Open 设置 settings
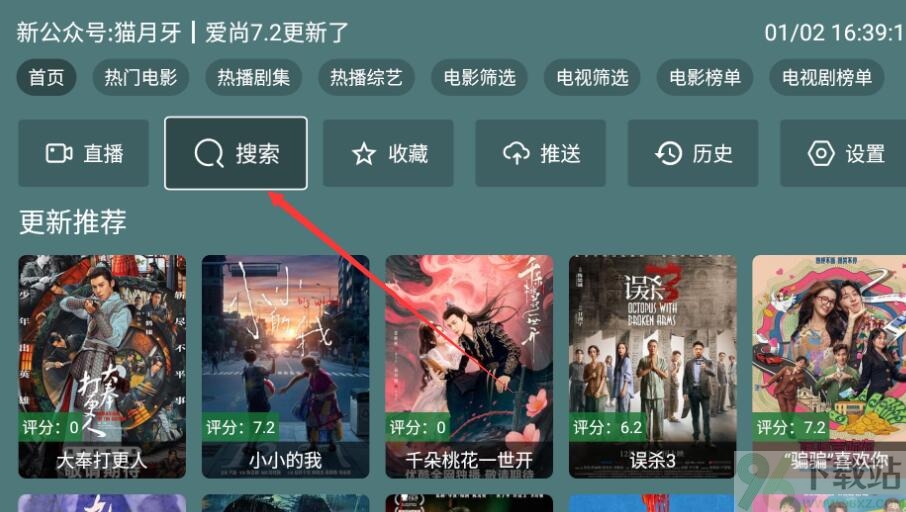Image resolution: width=906 pixels, height=512 pixels. tap(845, 153)
